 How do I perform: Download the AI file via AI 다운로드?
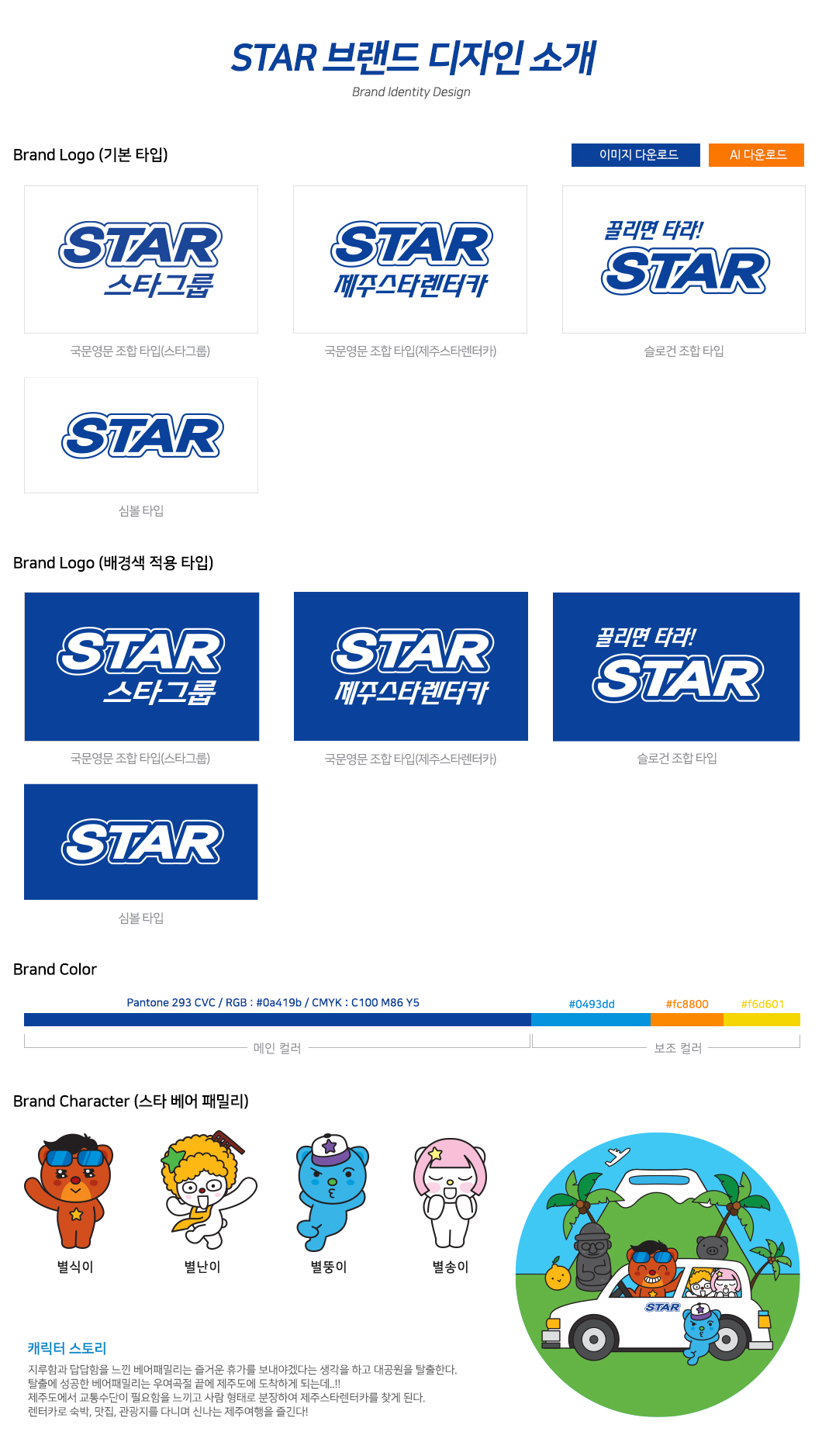pos(756,155)
